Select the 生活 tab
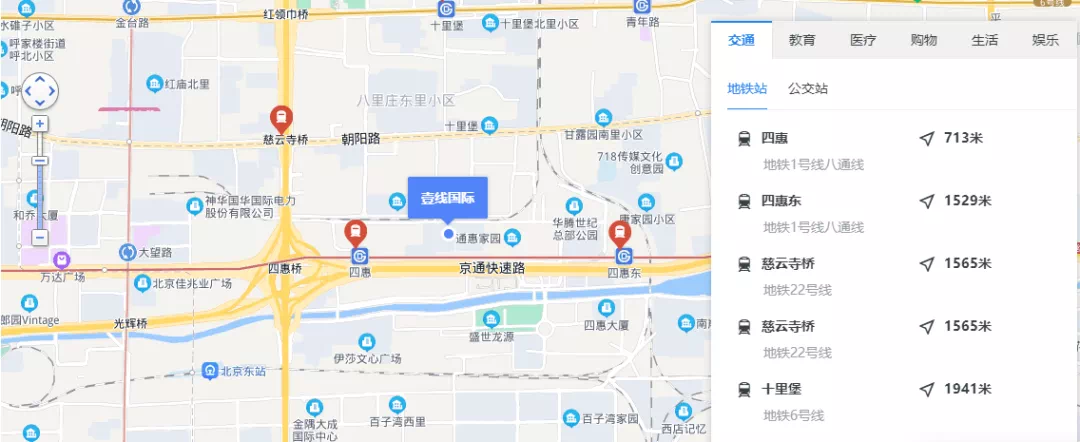 point(985,41)
